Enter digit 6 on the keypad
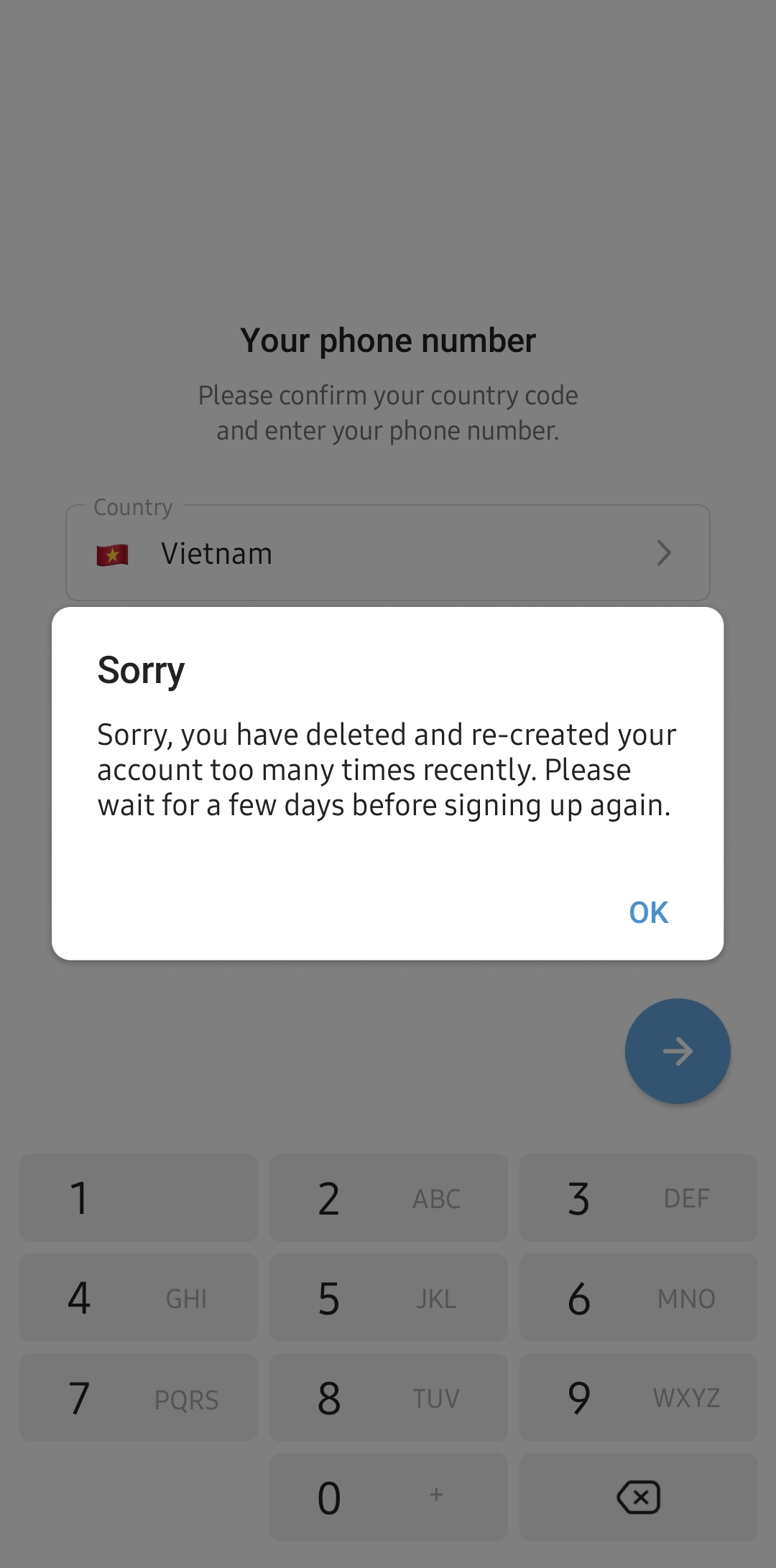 pos(638,1297)
